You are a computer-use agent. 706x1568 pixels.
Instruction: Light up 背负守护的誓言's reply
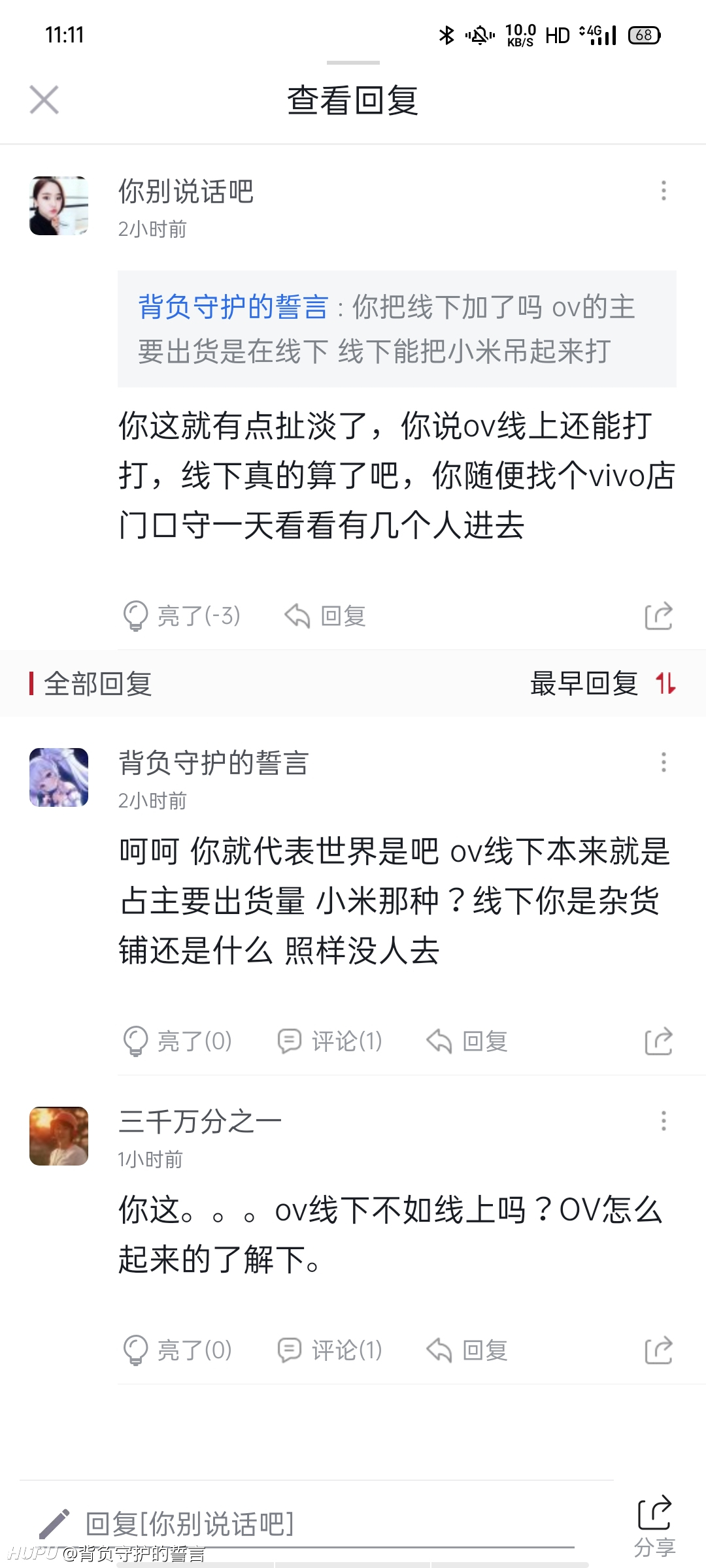[x=178, y=1041]
